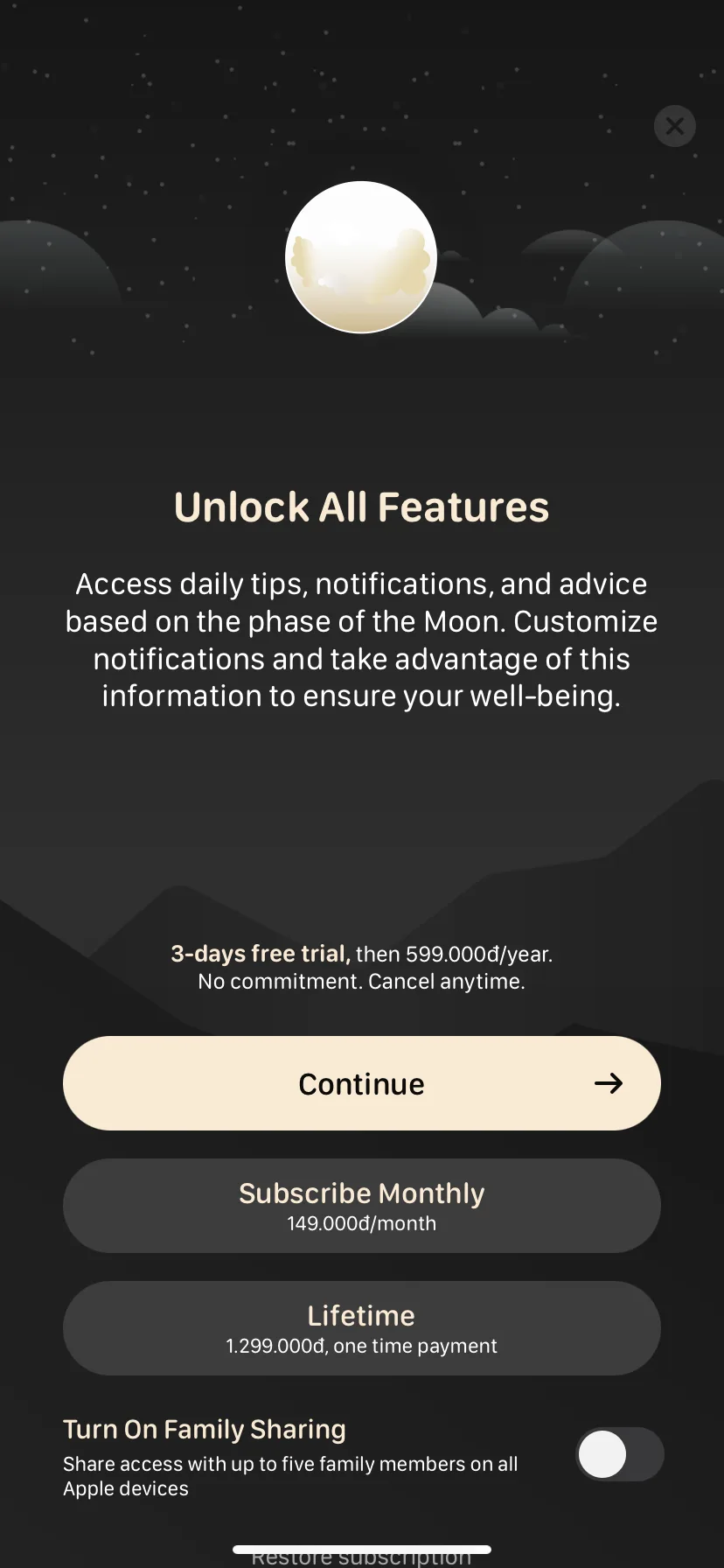Choose the Subscribe Monthly option

pyautogui.click(x=362, y=1206)
